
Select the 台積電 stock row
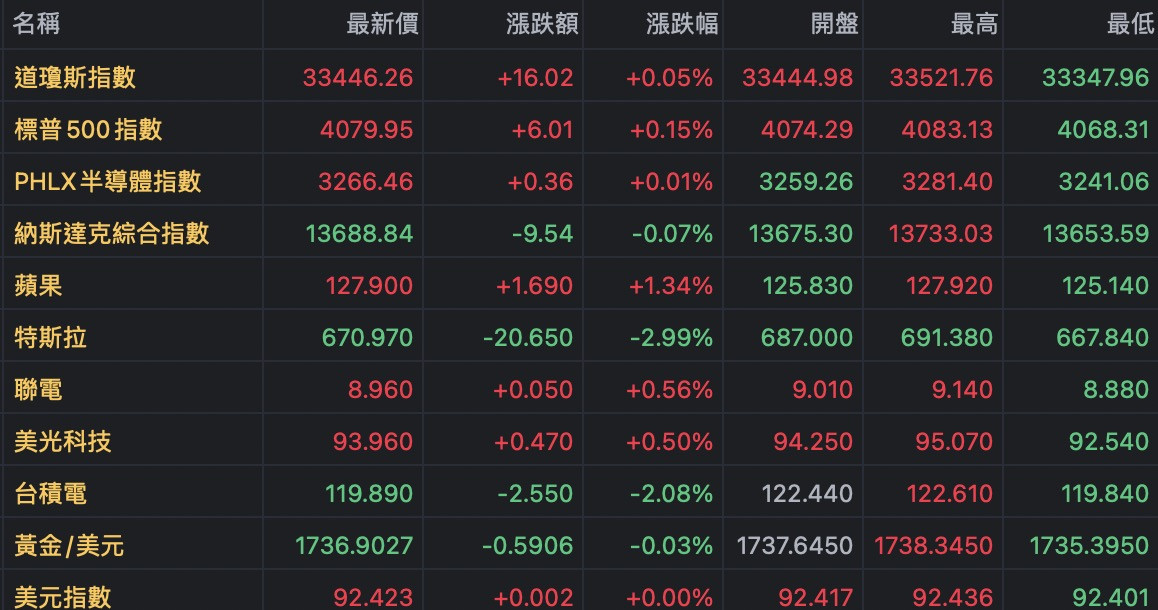[51, 493]
